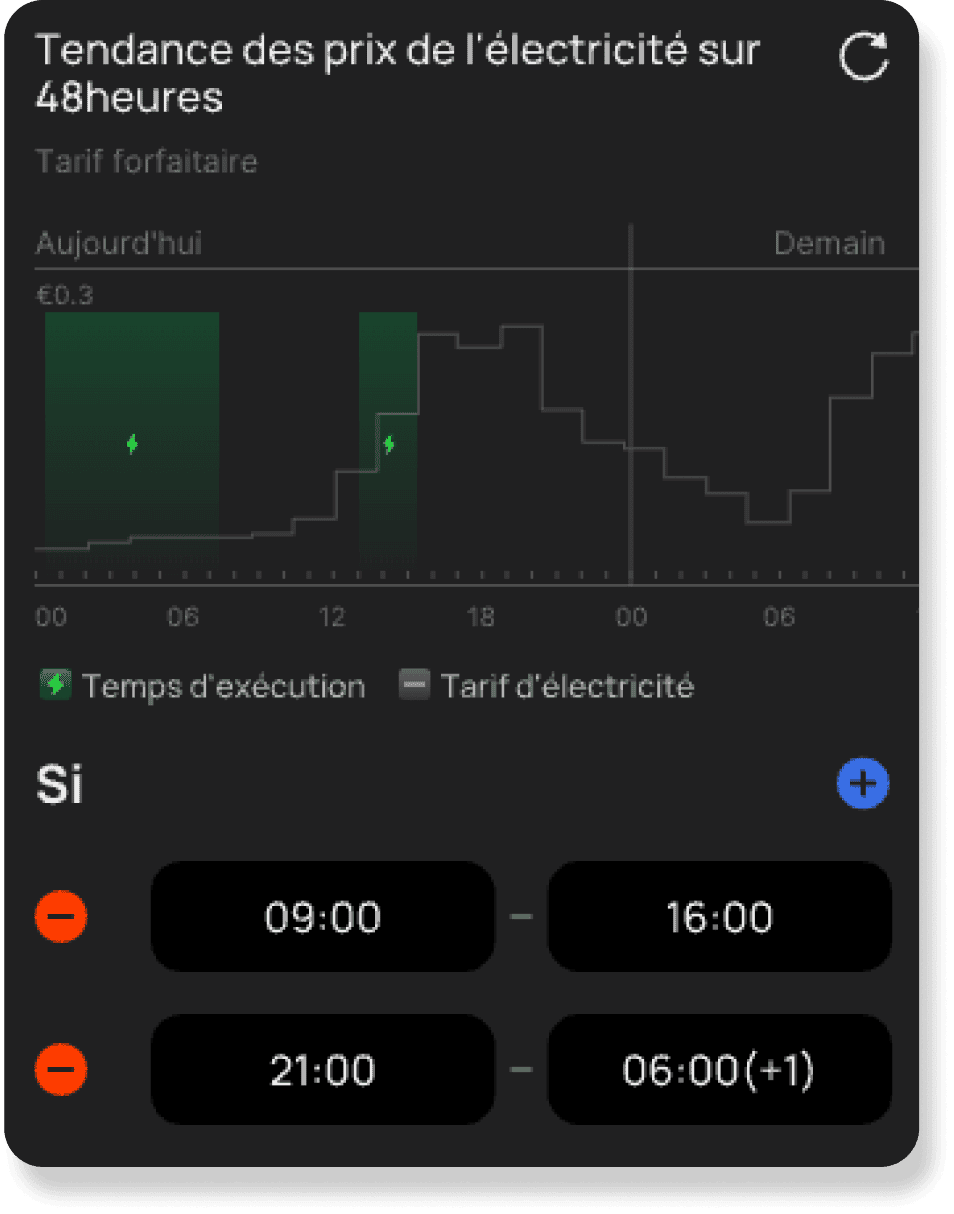Change the 09:00 start time

coord(322,917)
